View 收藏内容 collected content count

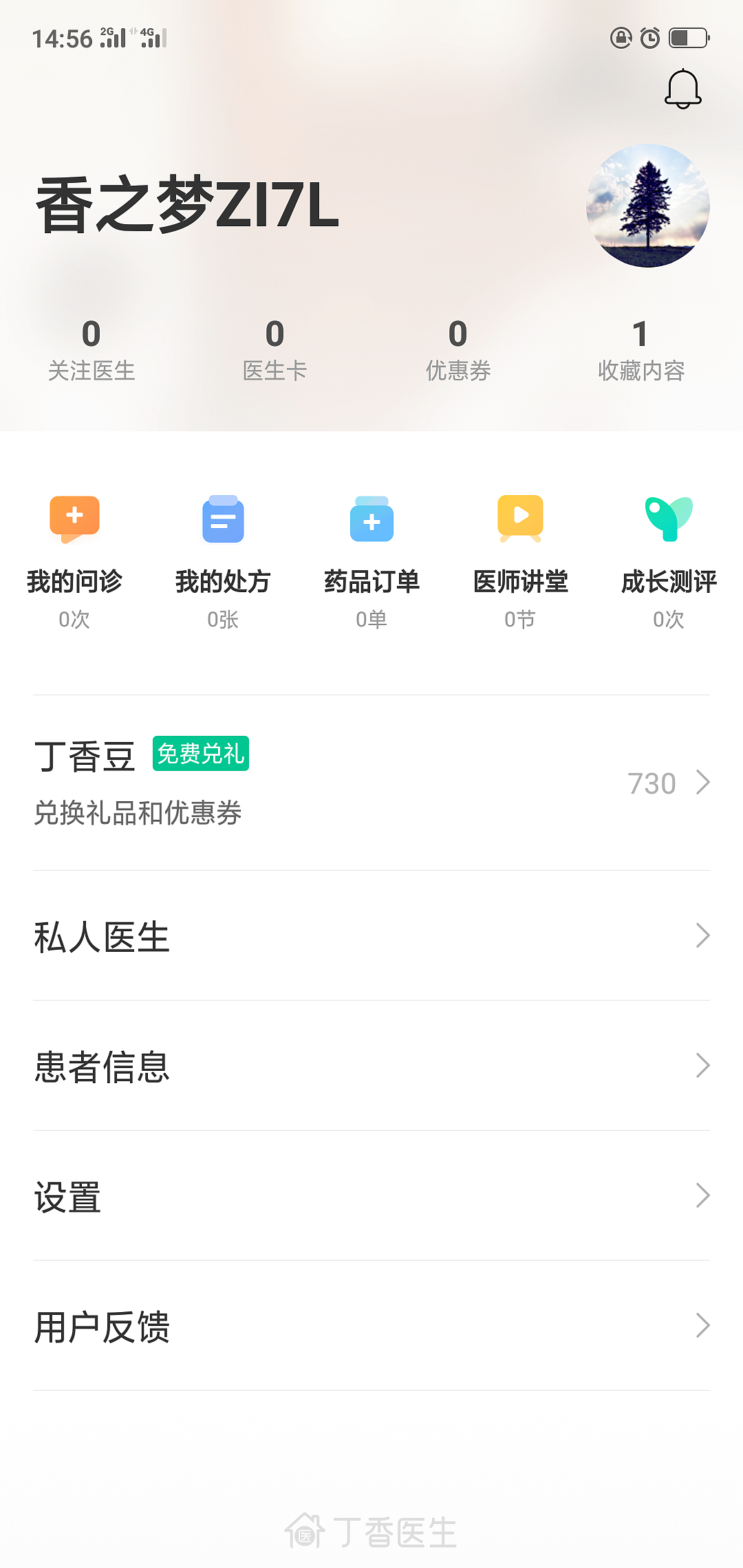point(641,351)
